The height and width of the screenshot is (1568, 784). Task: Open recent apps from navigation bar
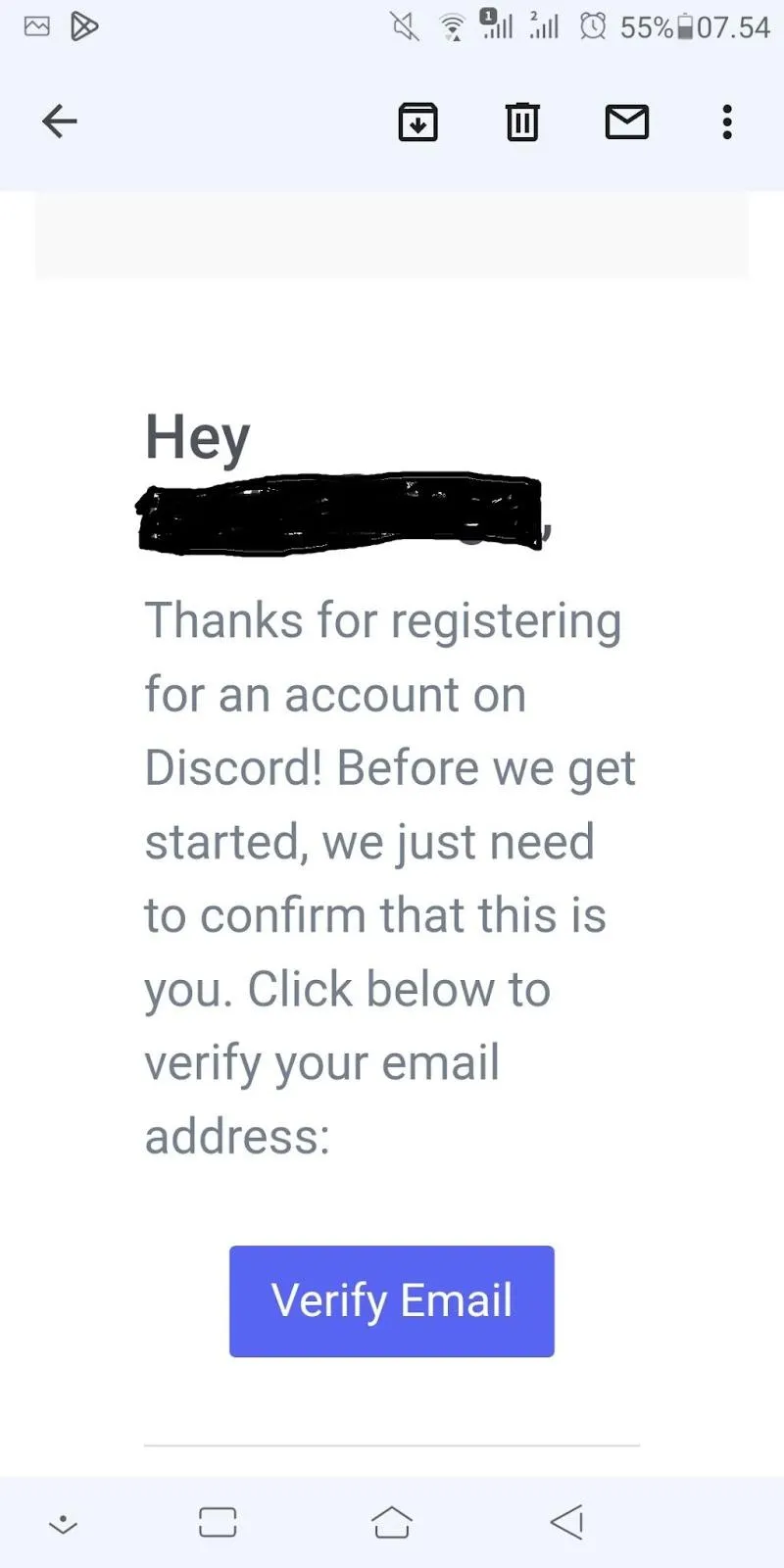[x=218, y=1522]
